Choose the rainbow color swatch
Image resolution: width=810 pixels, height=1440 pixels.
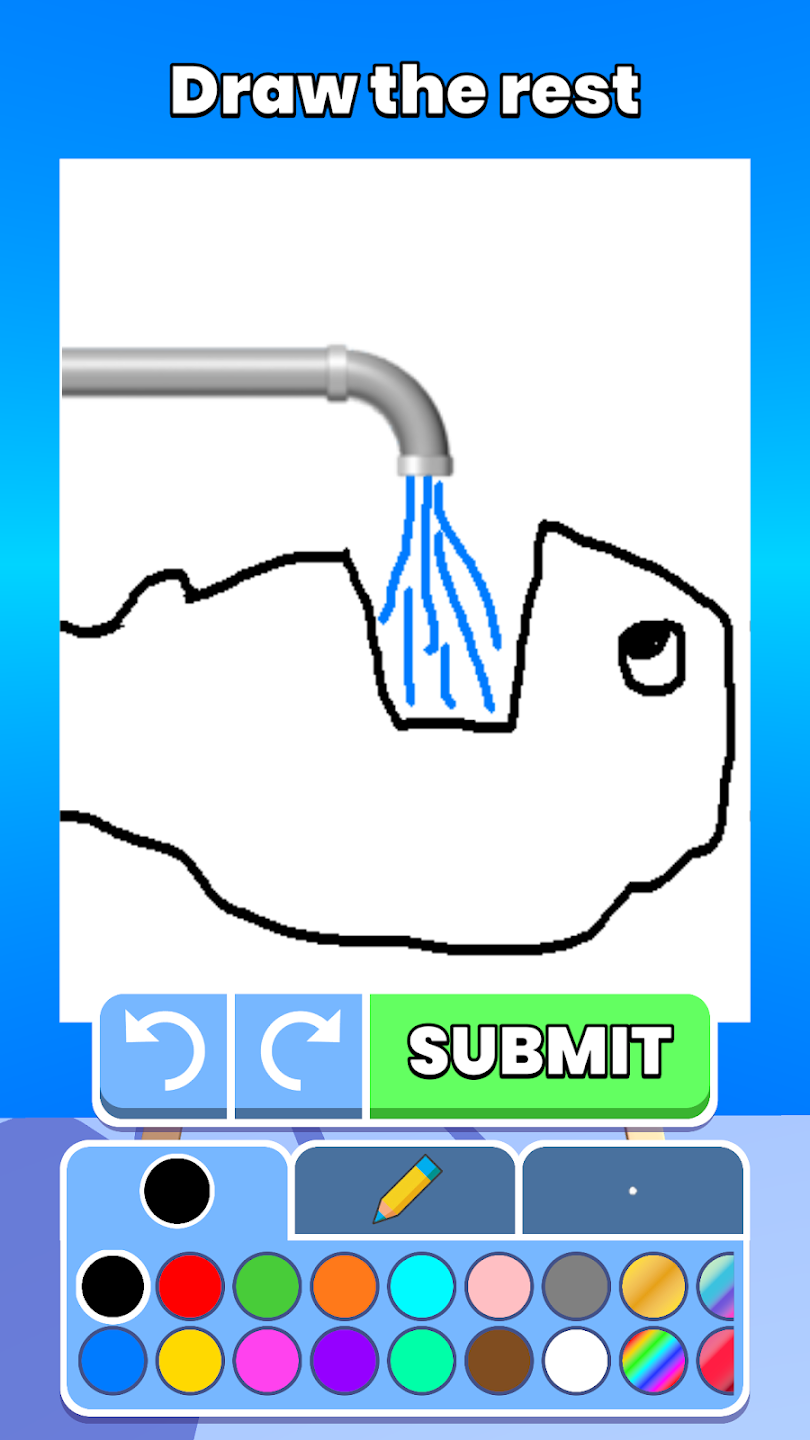point(653,1360)
